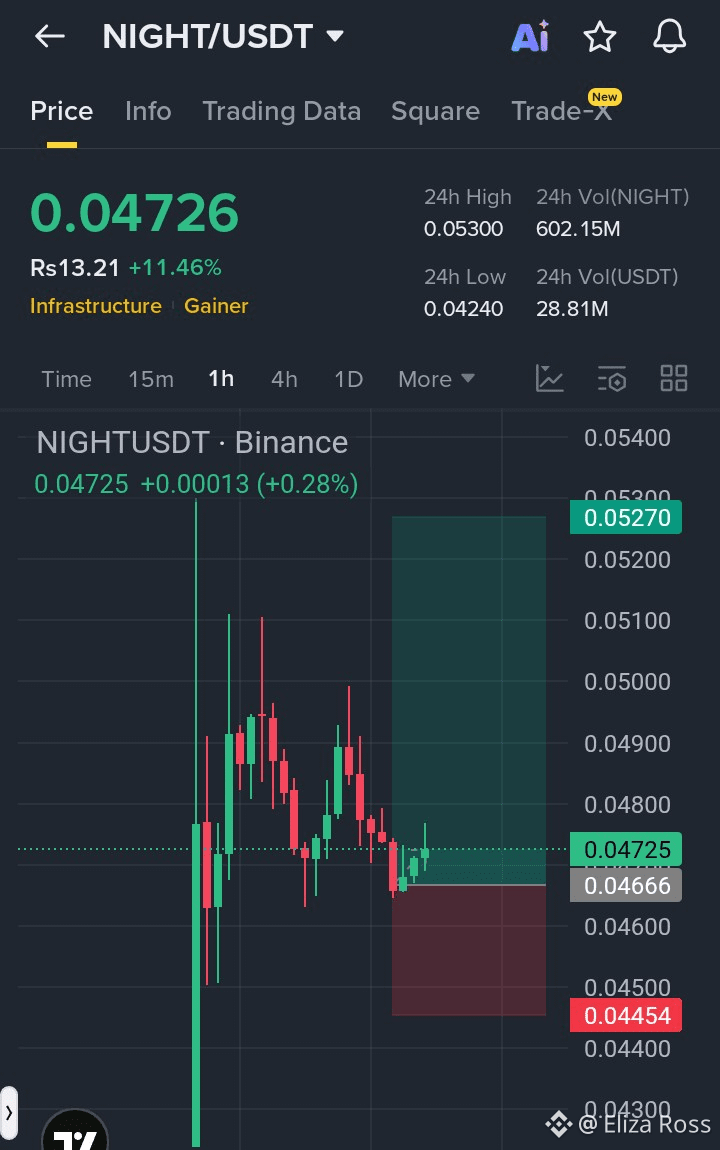Screen dimensions: 720x1150
Task: Open chart settings icon
Action: [612, 378]
